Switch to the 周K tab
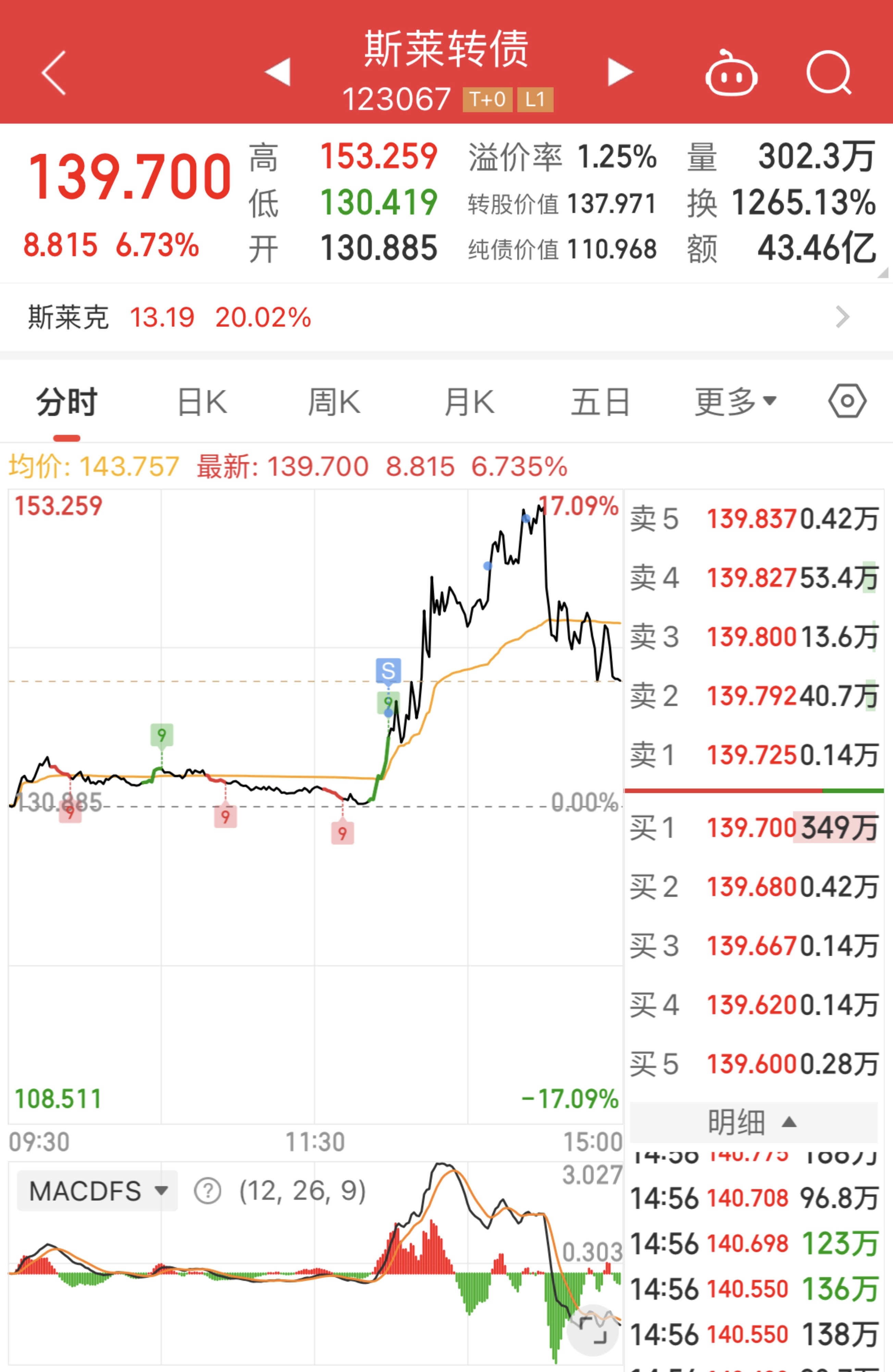The height and width of the screenshot is (1372, 893). (334, 402)
